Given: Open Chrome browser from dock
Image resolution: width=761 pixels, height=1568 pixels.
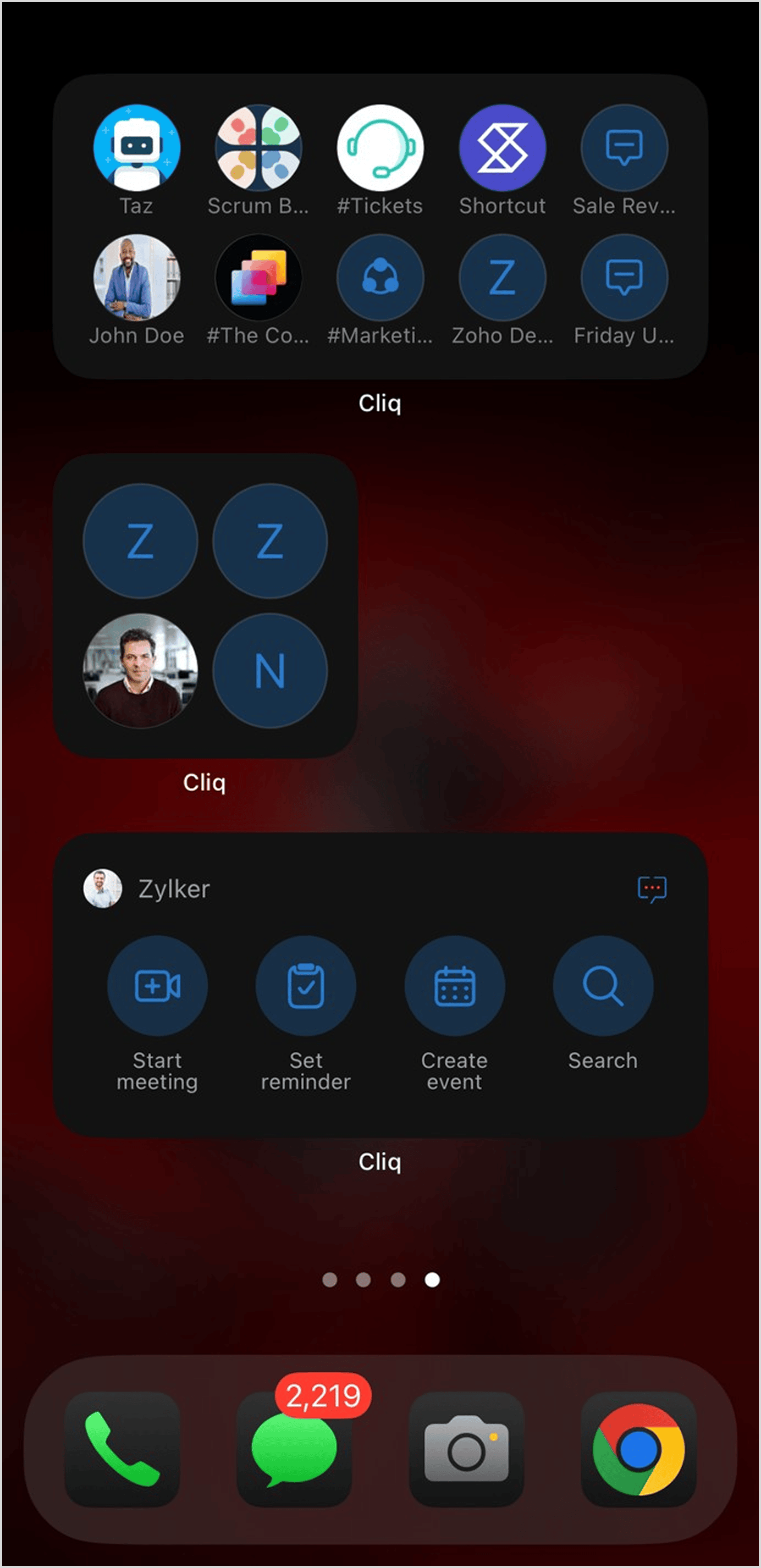Looking at the screenshot, I should (638, 1449).
